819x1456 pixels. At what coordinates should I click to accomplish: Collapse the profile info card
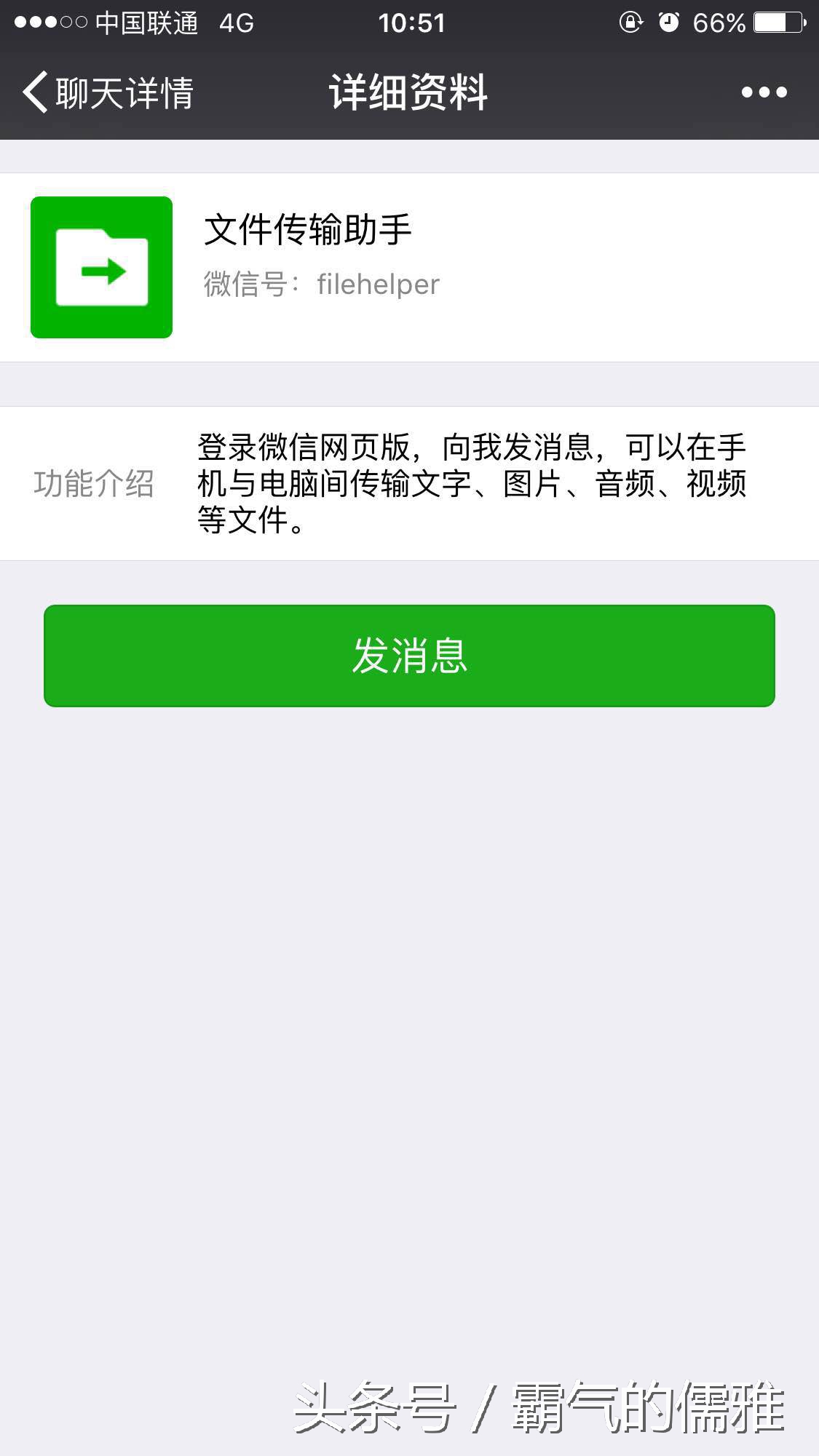pos(409,267)
